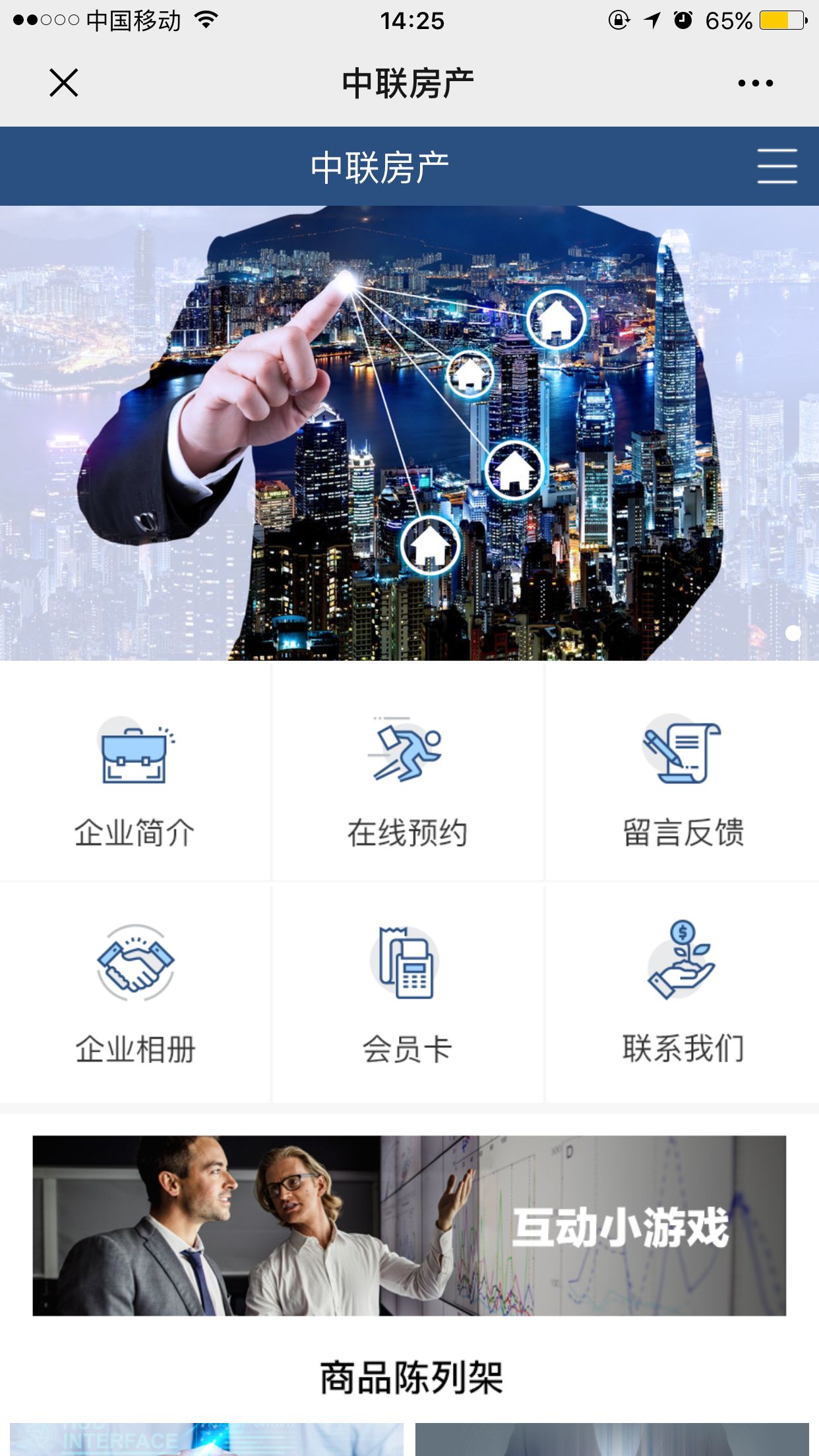819x1456 pixels.
Task: Close the 中联房产 web page
Action: coord(64,83)
